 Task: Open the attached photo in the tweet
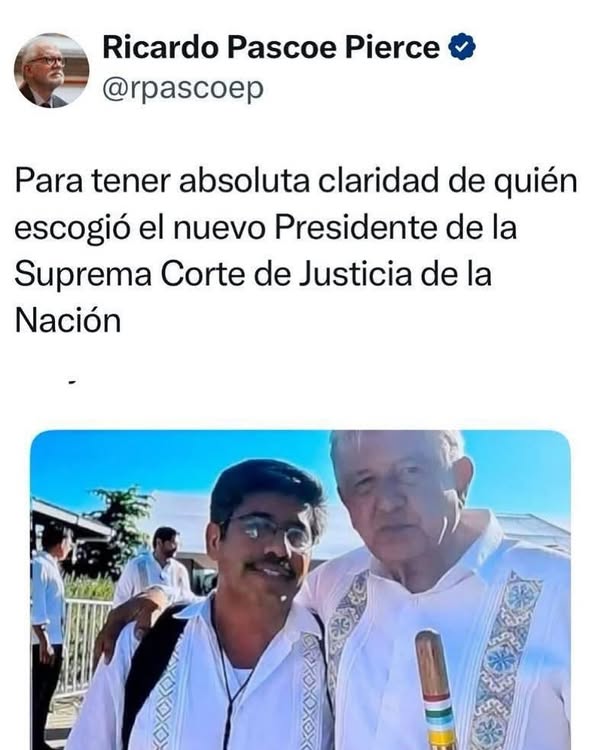click(x=300, y=590)
